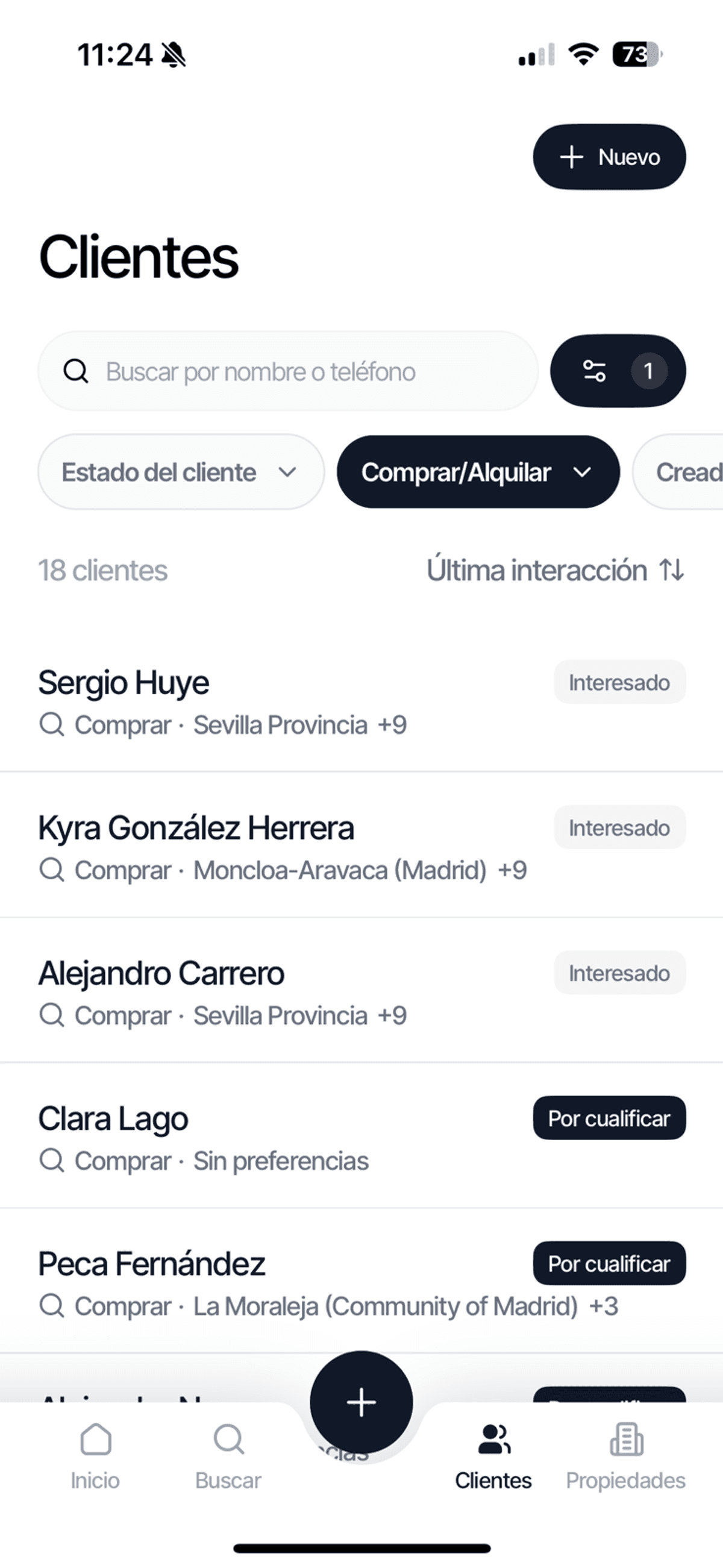Open the filters button showing 1 active
Image resolution: width=723 pixels, height=1568 pixels.
618,371
